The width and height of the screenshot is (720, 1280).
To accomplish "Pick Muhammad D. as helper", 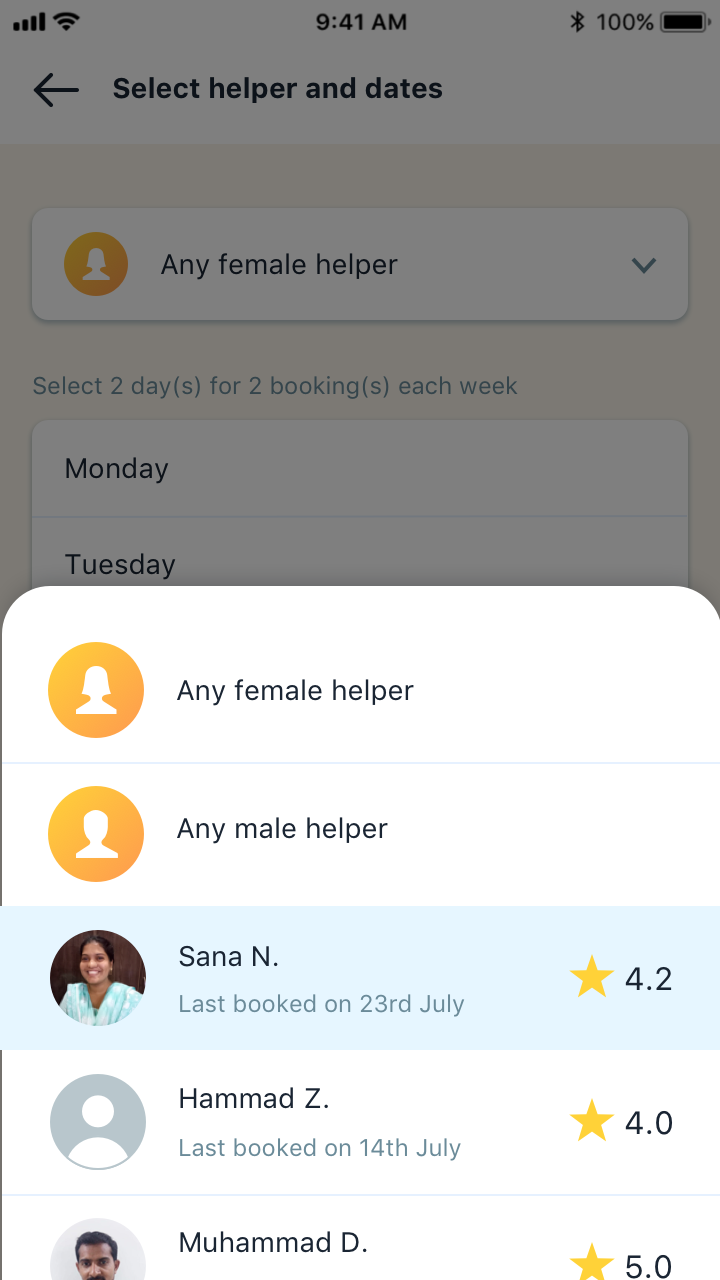I will (360, 1238).
